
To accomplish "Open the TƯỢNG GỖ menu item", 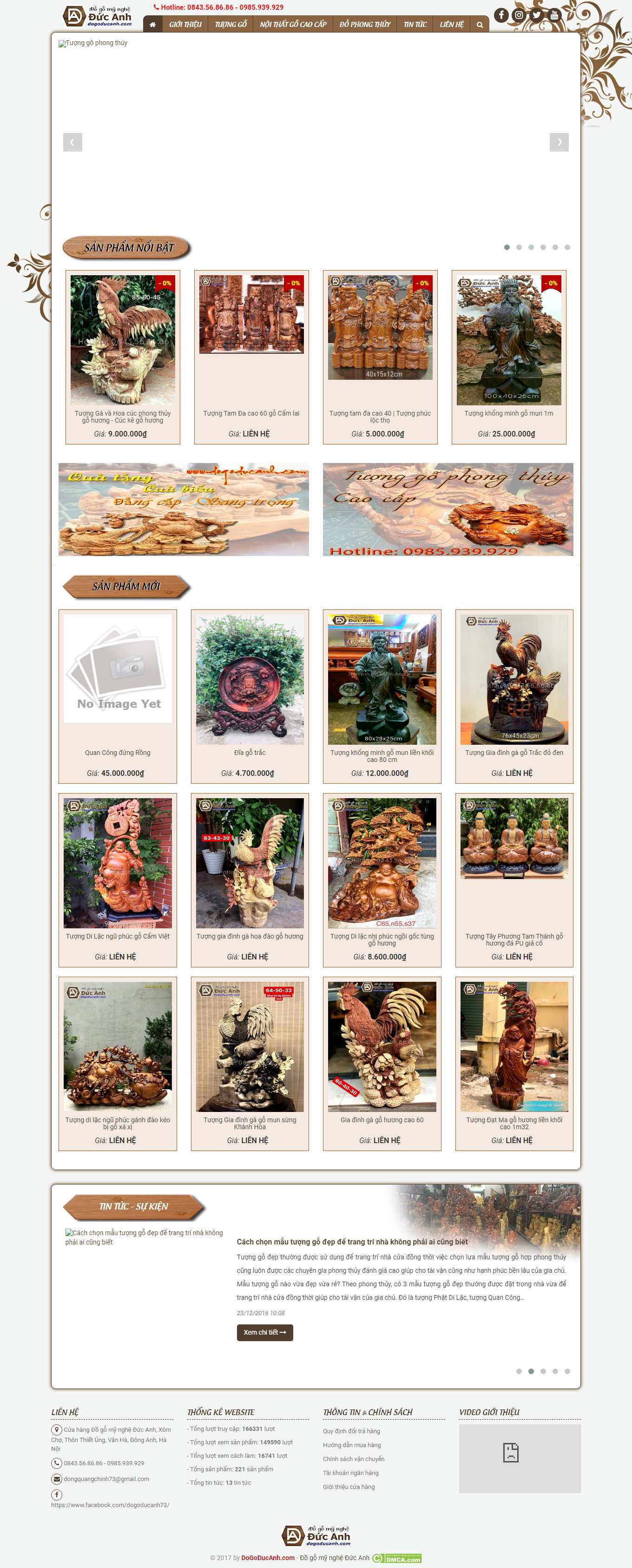I will (x=230, y=25).
